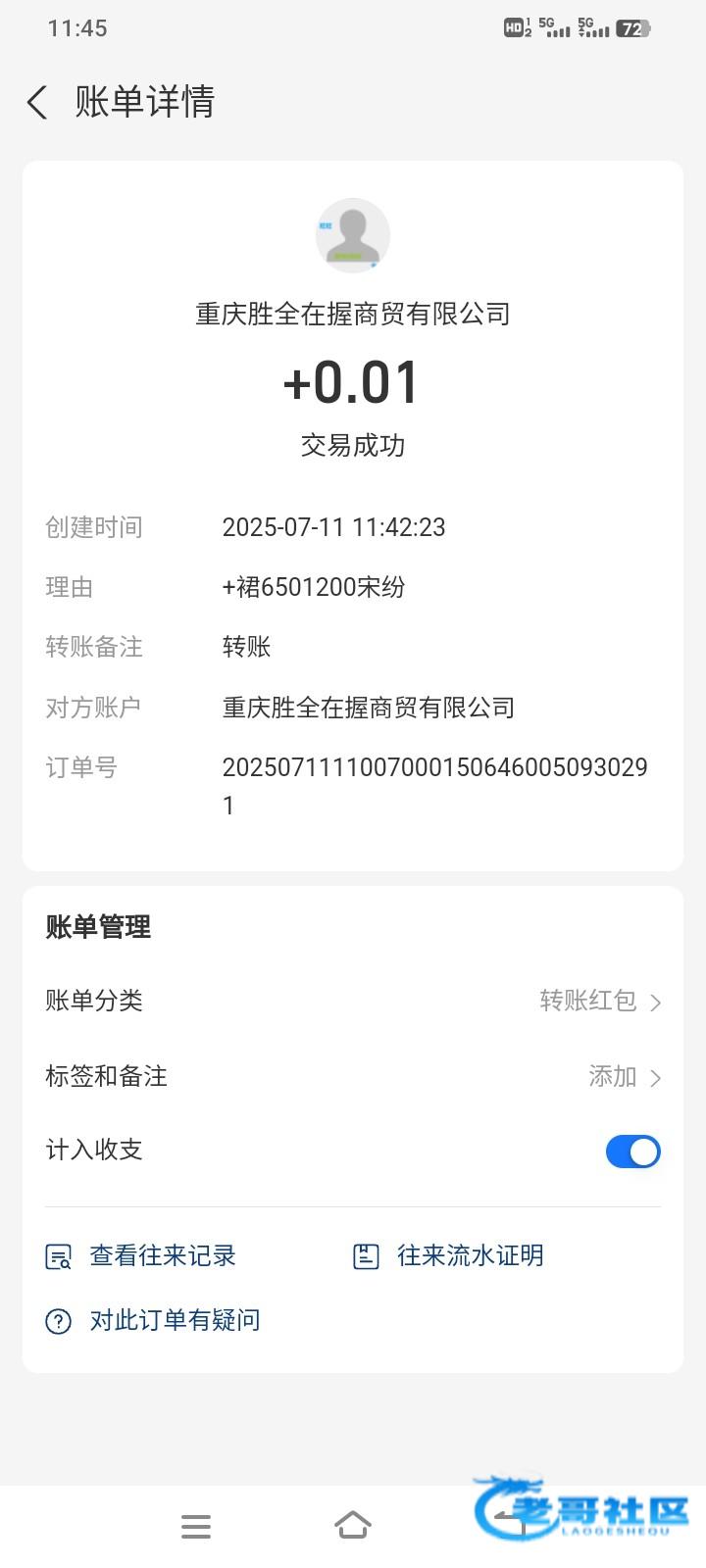Go back from 账单详情

pyautogui.click(x=37, y=102)
